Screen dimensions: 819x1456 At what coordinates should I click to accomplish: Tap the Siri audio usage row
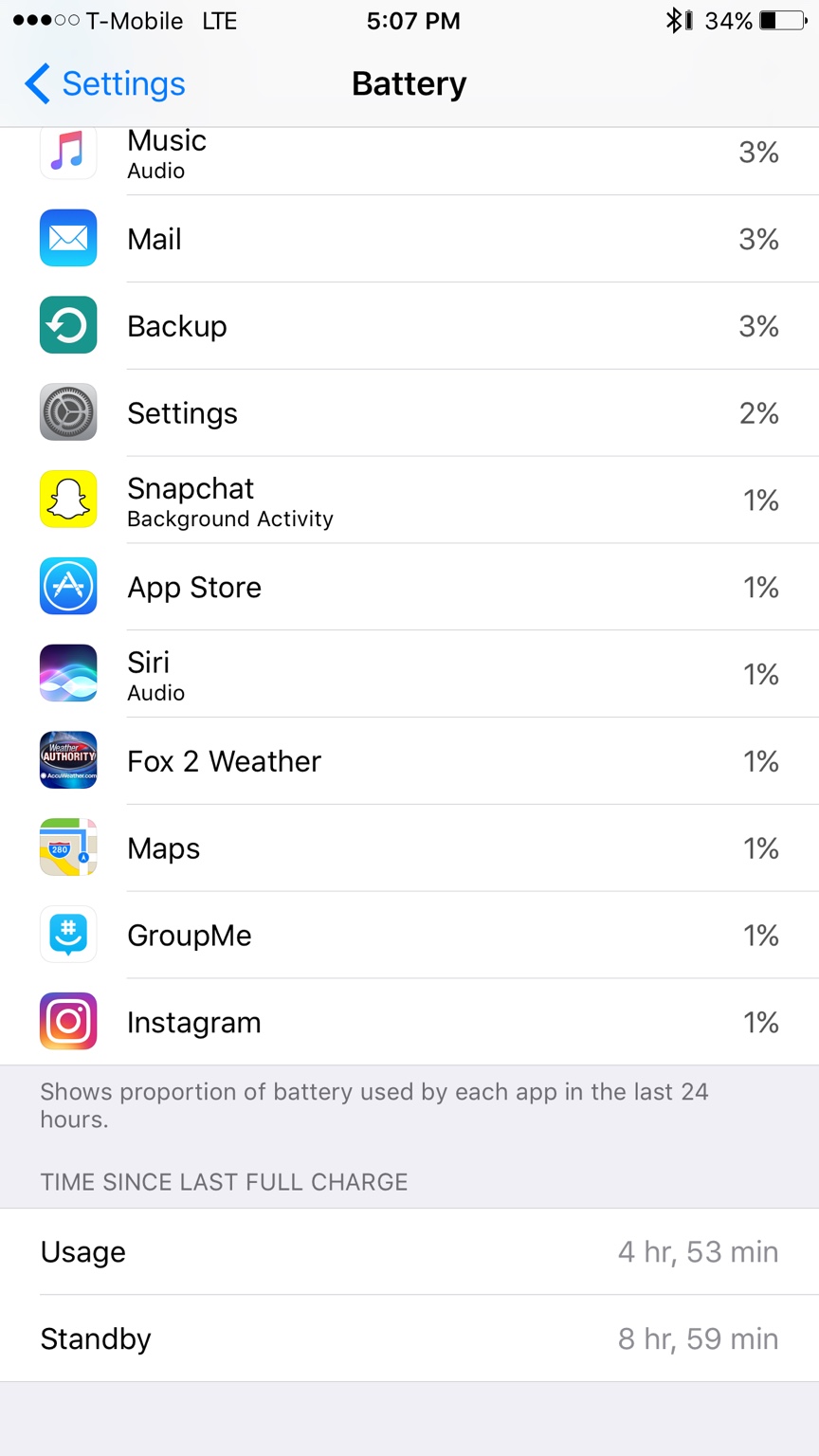click(409, 675)
